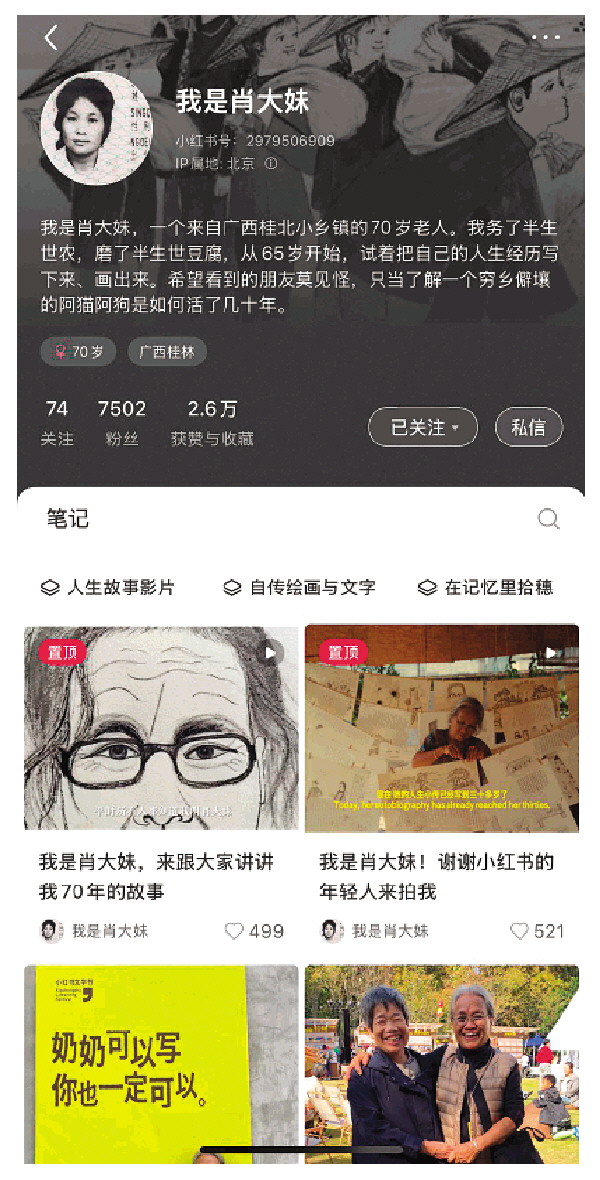
Task: Like the note with 499 likes
Action: pos(235,931)
